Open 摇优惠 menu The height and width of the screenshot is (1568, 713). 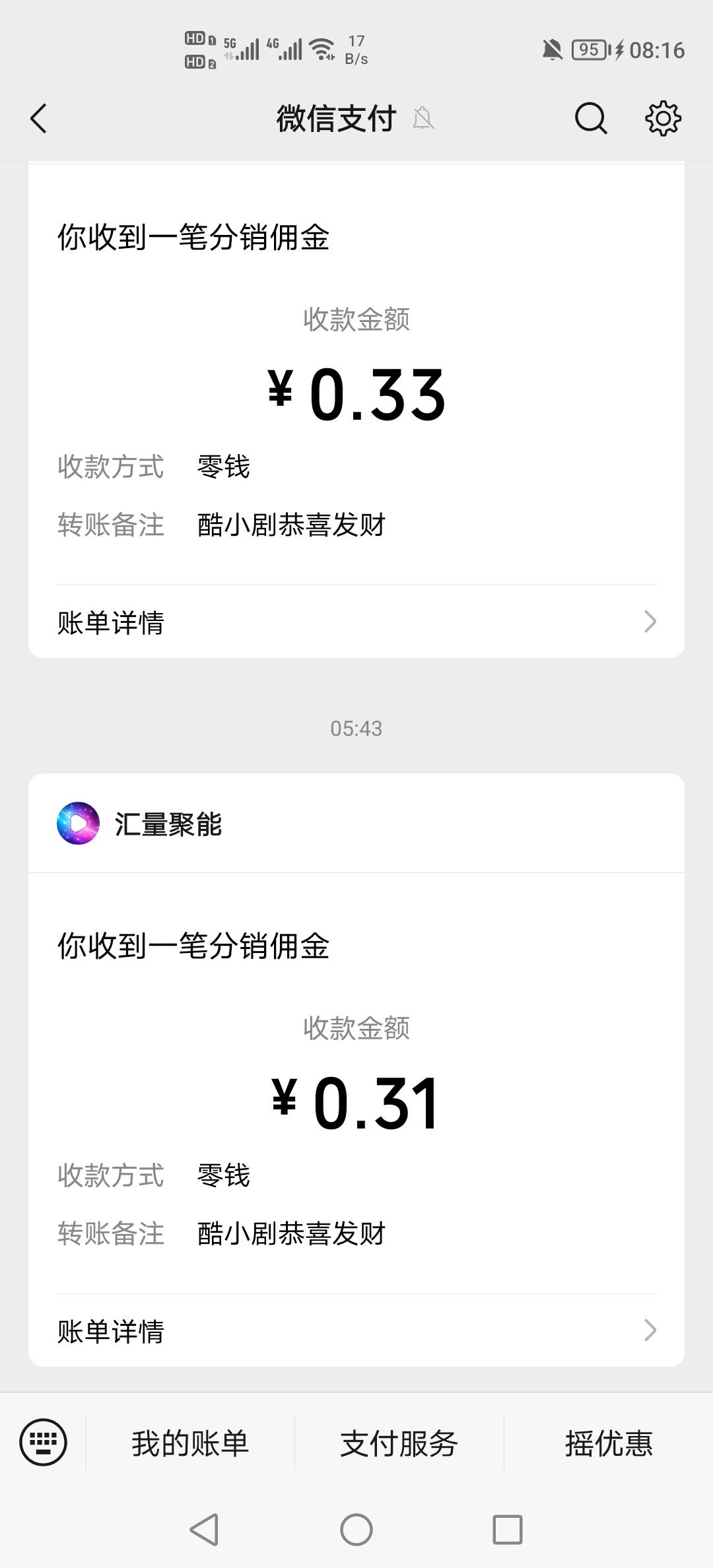(609, 1443)
